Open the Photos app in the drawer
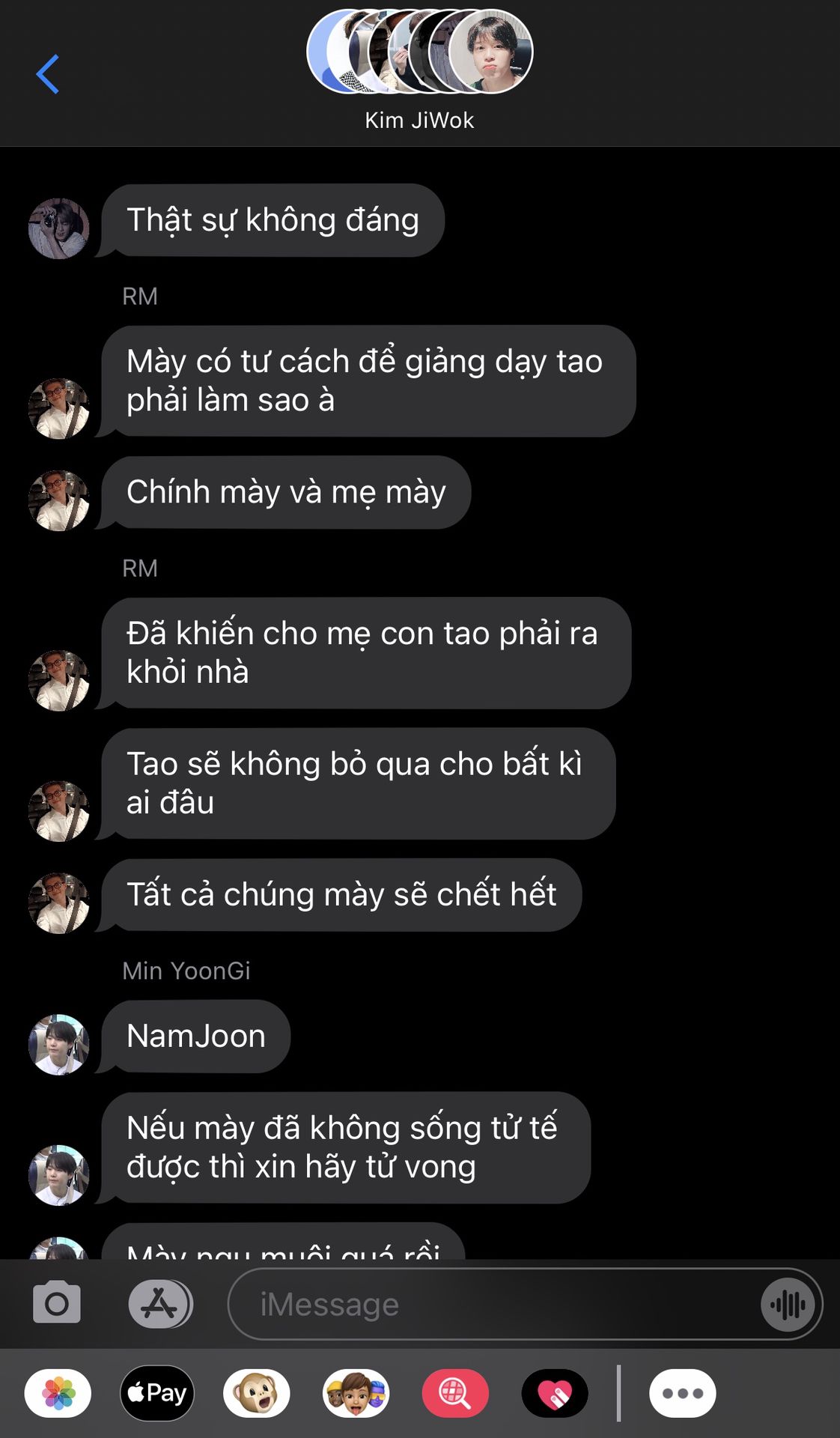The image size is (840, 1438). pyautogui.click(x=58, y=1393)
